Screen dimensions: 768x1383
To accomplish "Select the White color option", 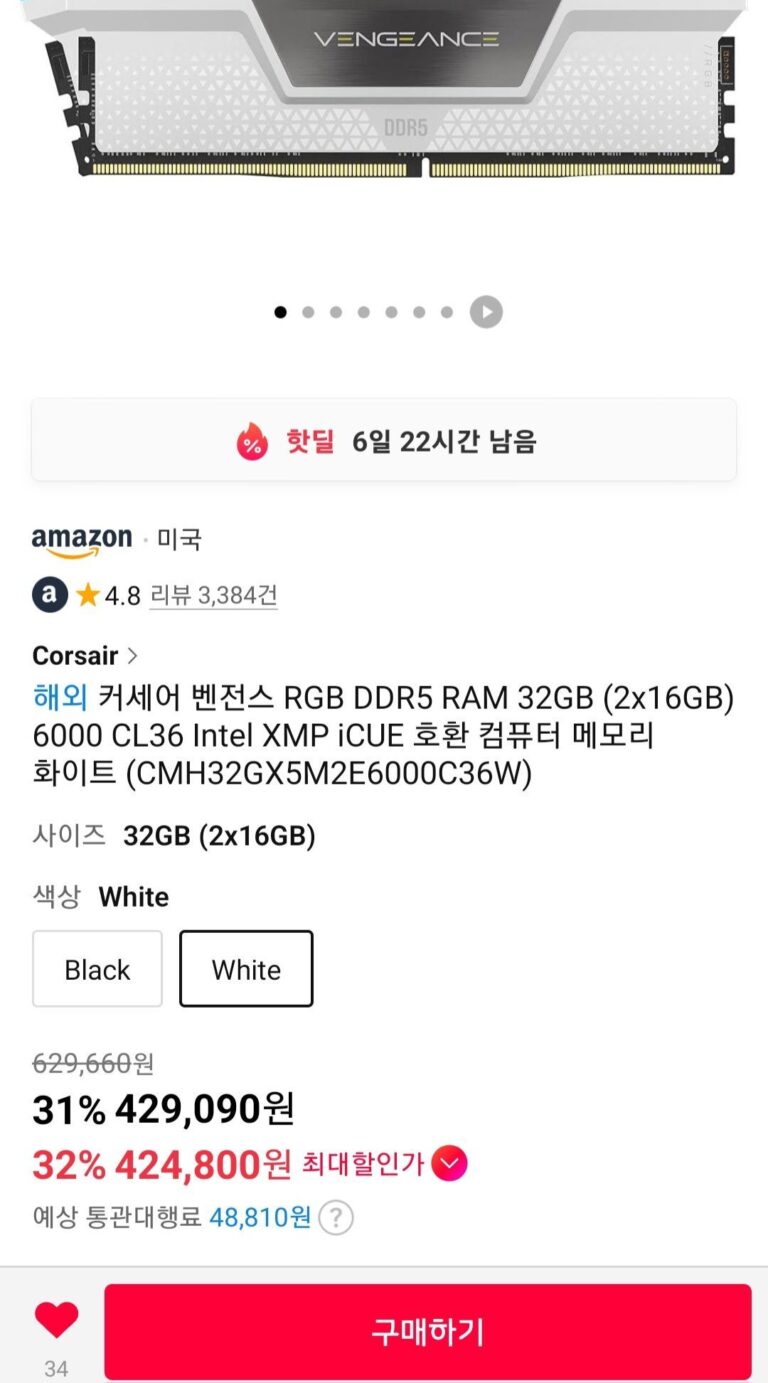I will pyautogui.click(x=246, y=969).
